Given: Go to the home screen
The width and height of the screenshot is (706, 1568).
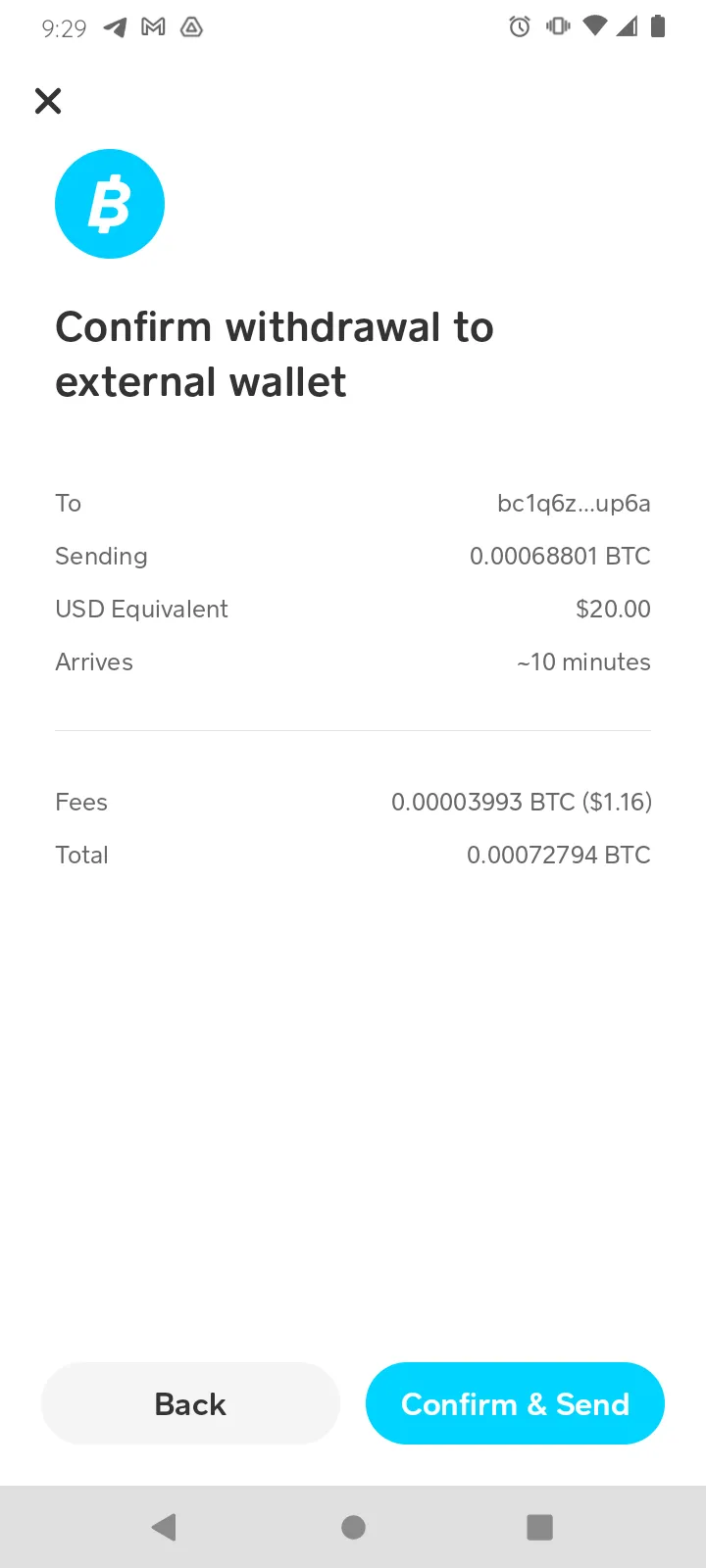Looking at the screenshot, I should 353,1527.
